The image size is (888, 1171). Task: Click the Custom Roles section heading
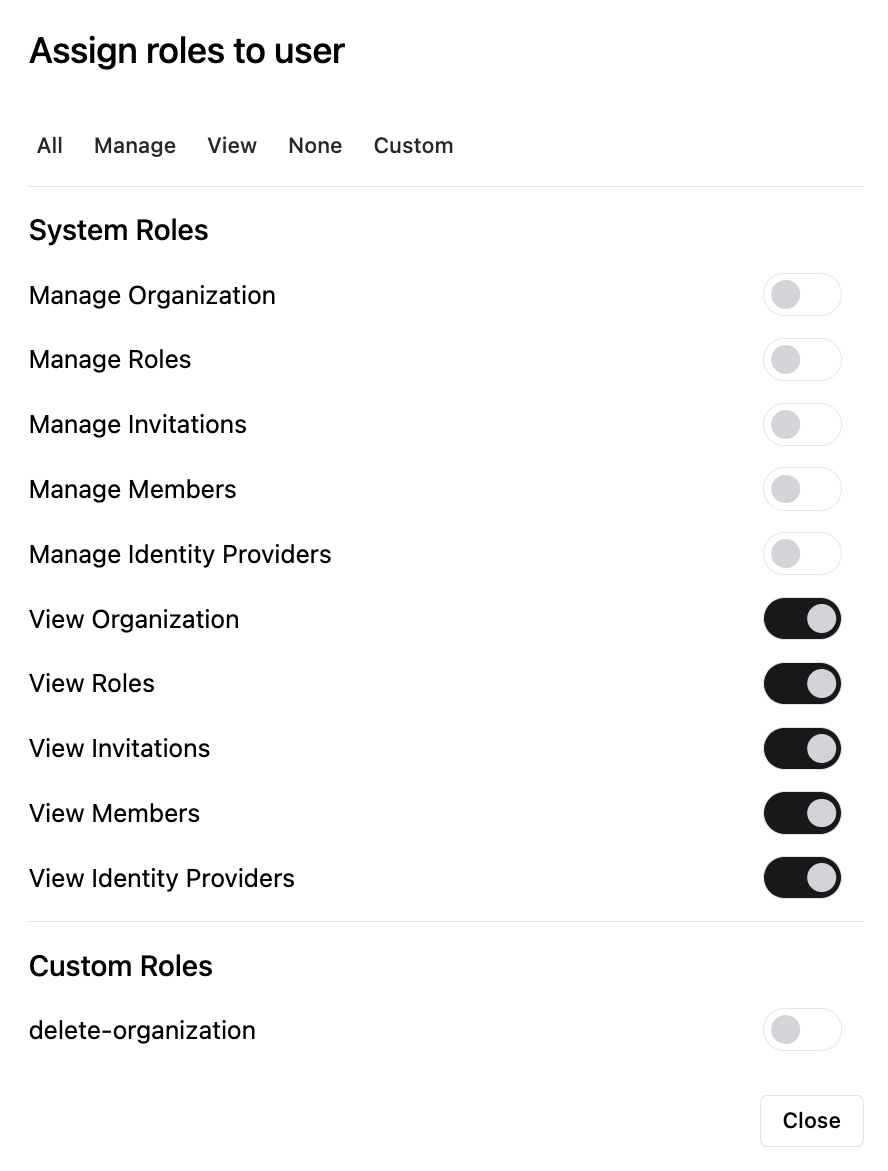[x=120, y=966]
